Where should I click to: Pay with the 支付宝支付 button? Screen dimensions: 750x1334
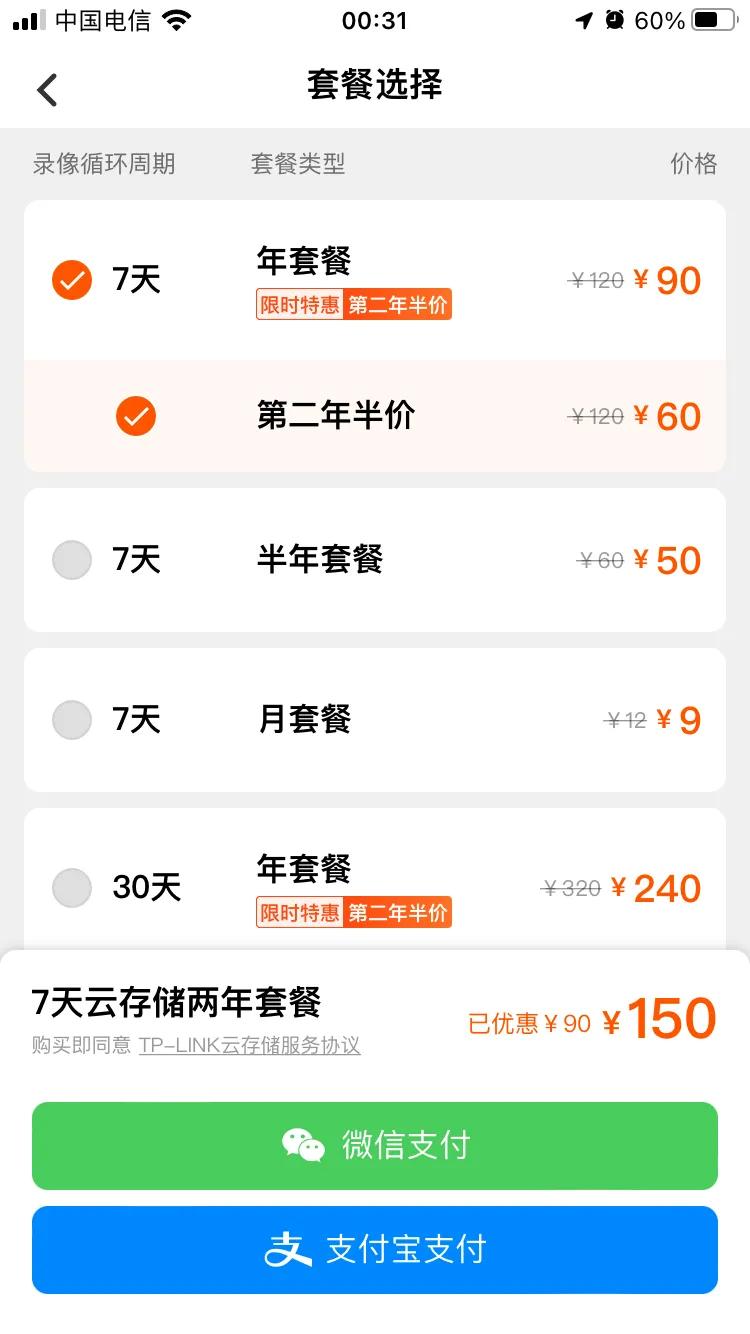(x=375, y=1250)
